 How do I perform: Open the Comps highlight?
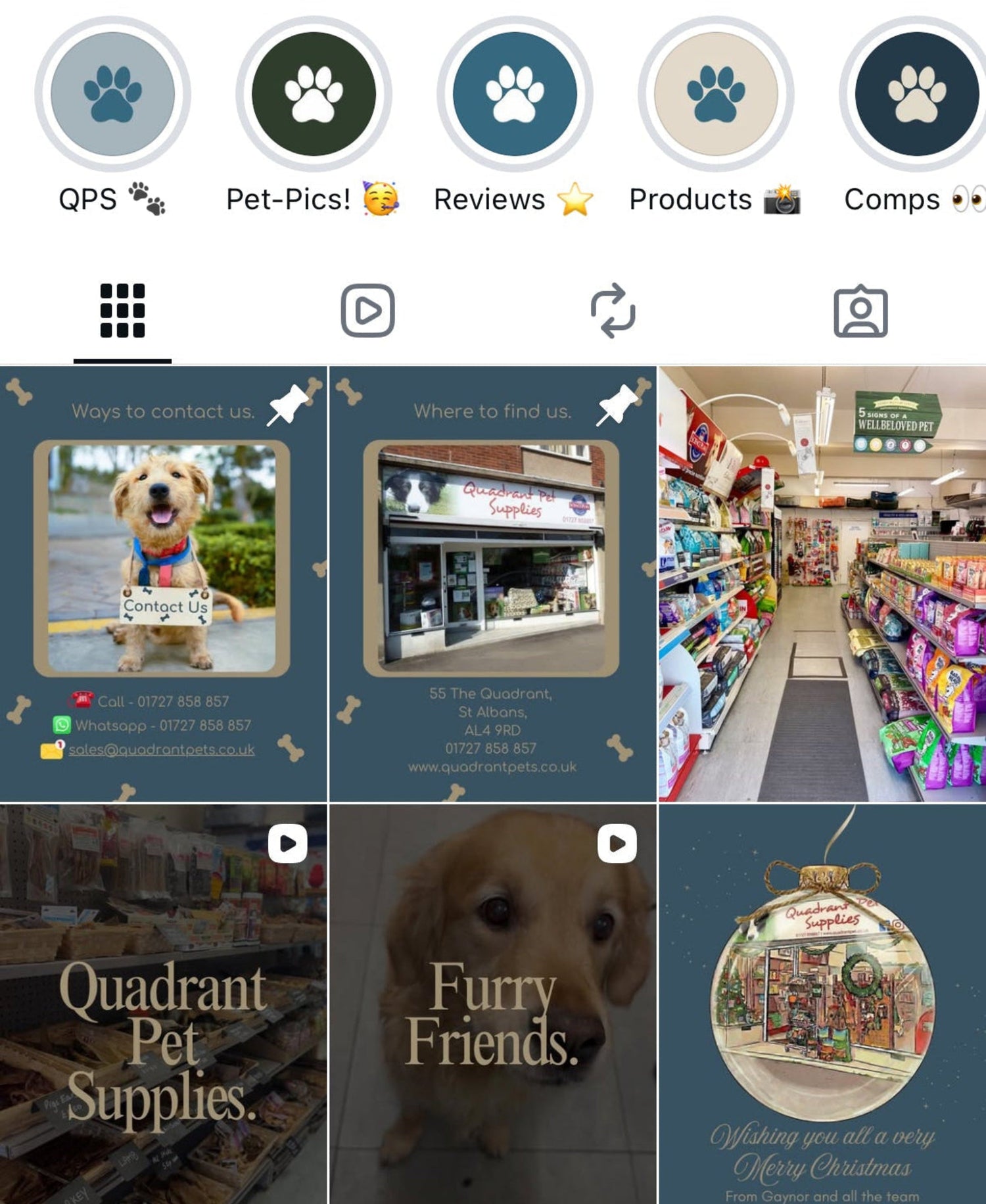916,94
